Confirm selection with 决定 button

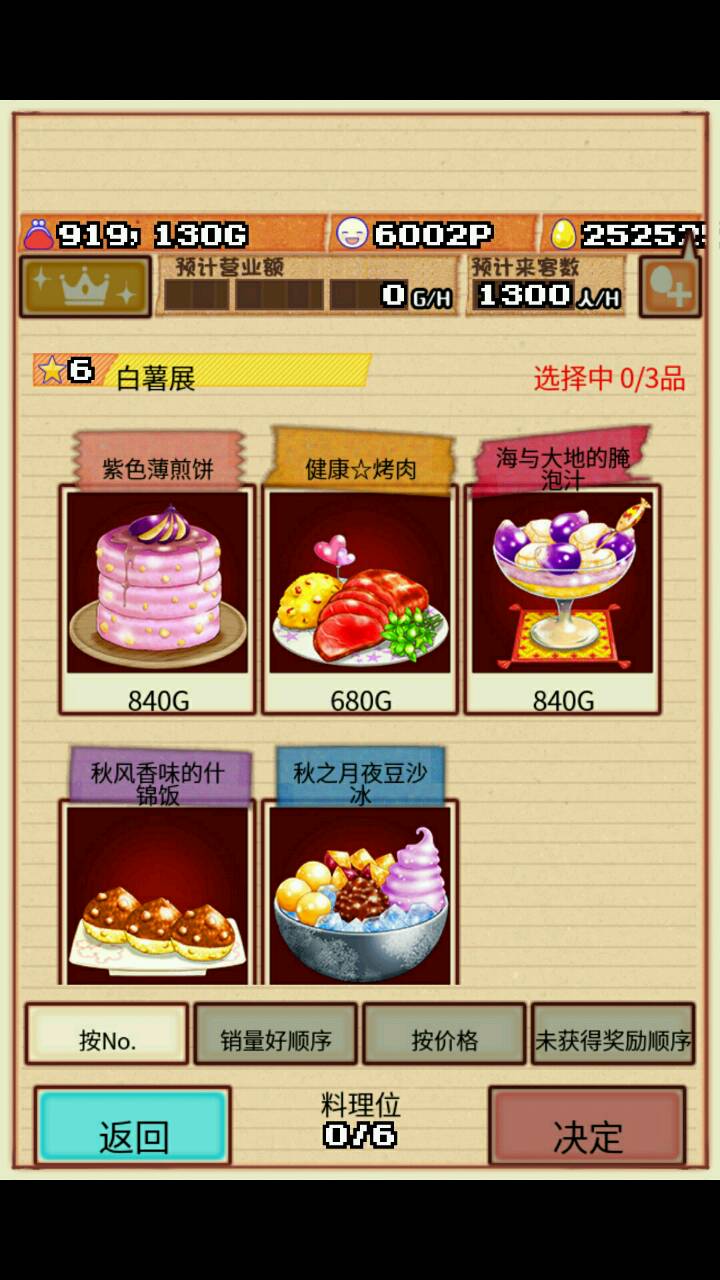tap(587, 1128)
